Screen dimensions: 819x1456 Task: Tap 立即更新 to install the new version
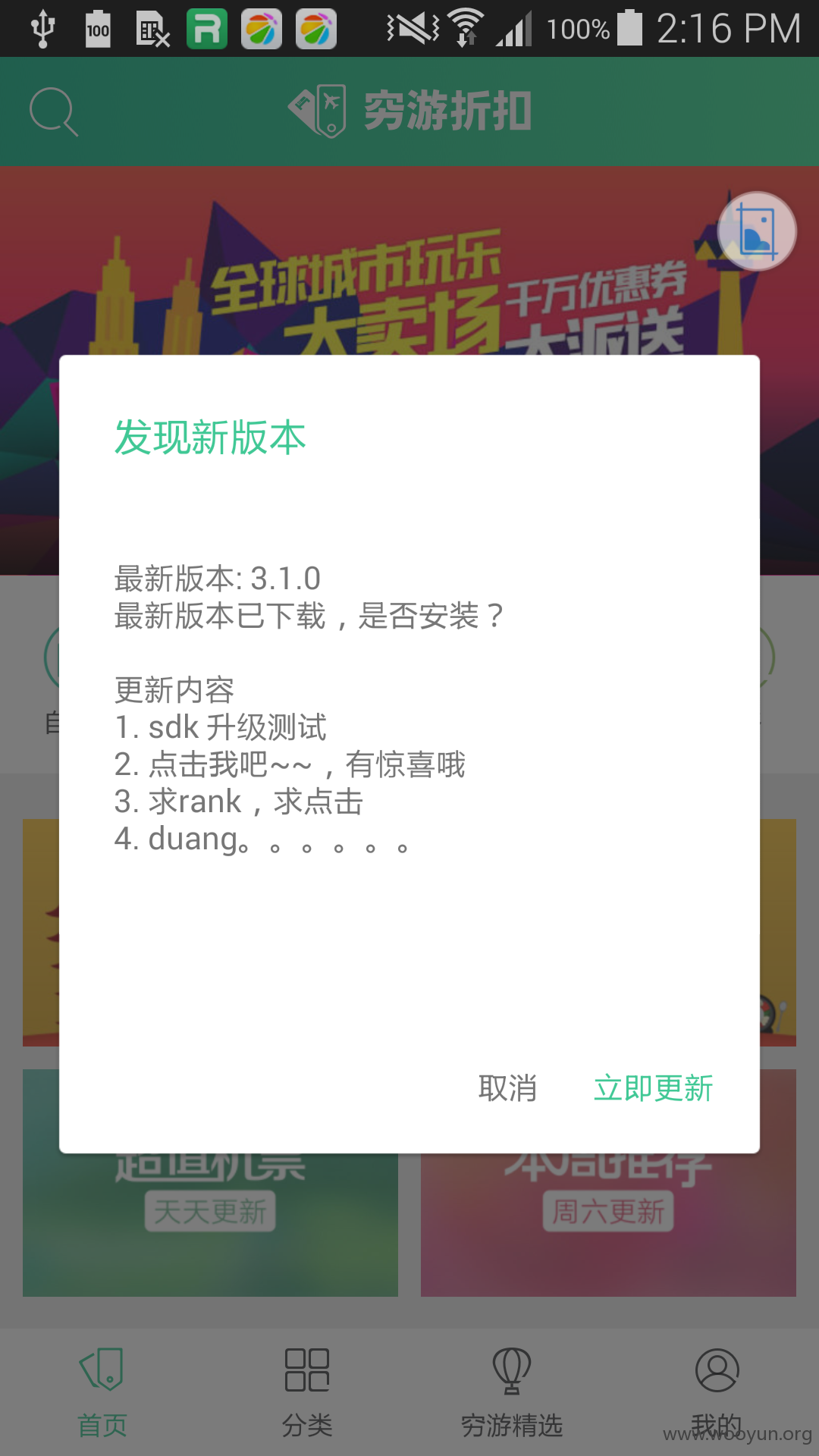tap(653, 1088)
